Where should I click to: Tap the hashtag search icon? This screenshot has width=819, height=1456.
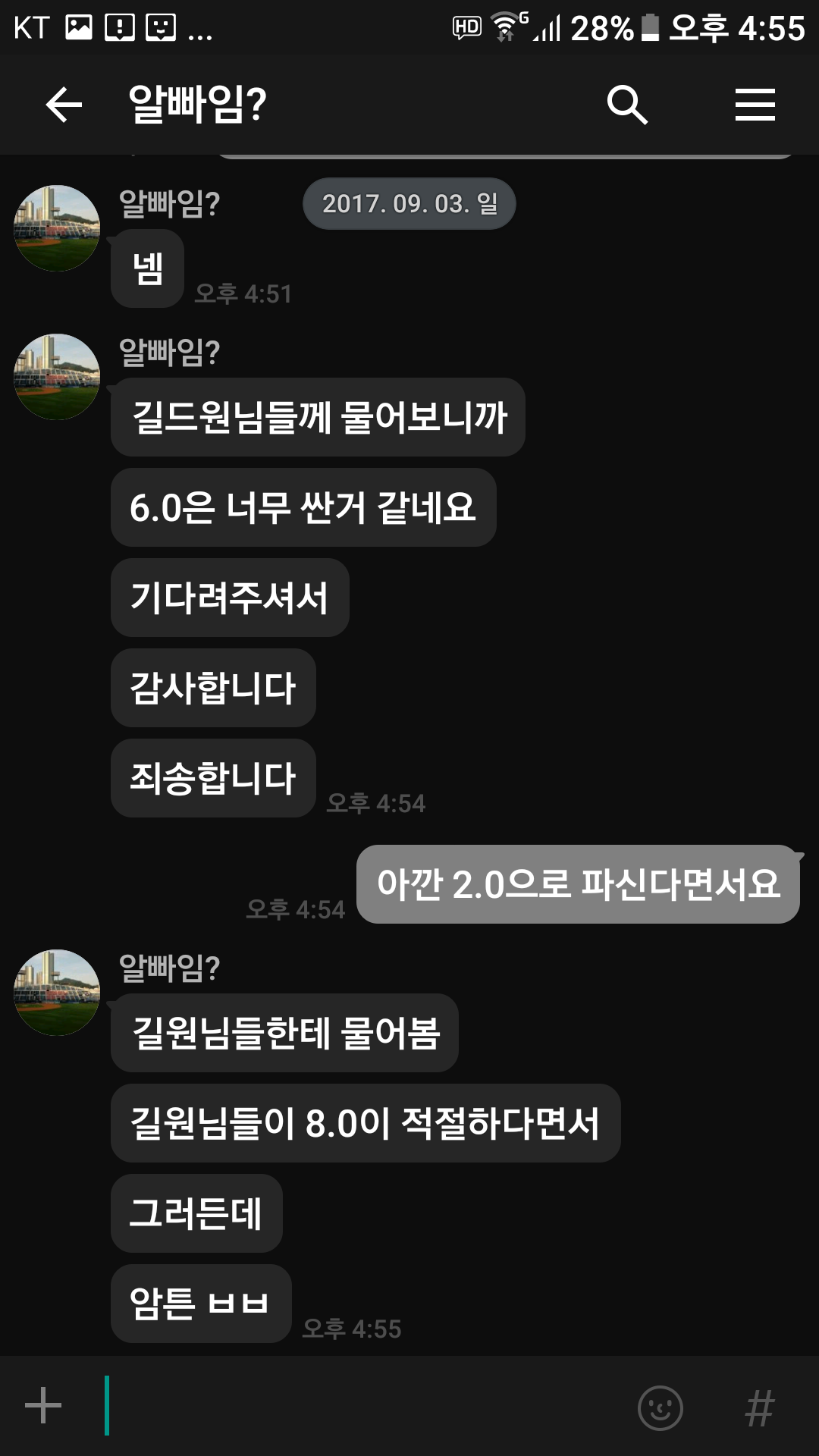[759, 1407]
